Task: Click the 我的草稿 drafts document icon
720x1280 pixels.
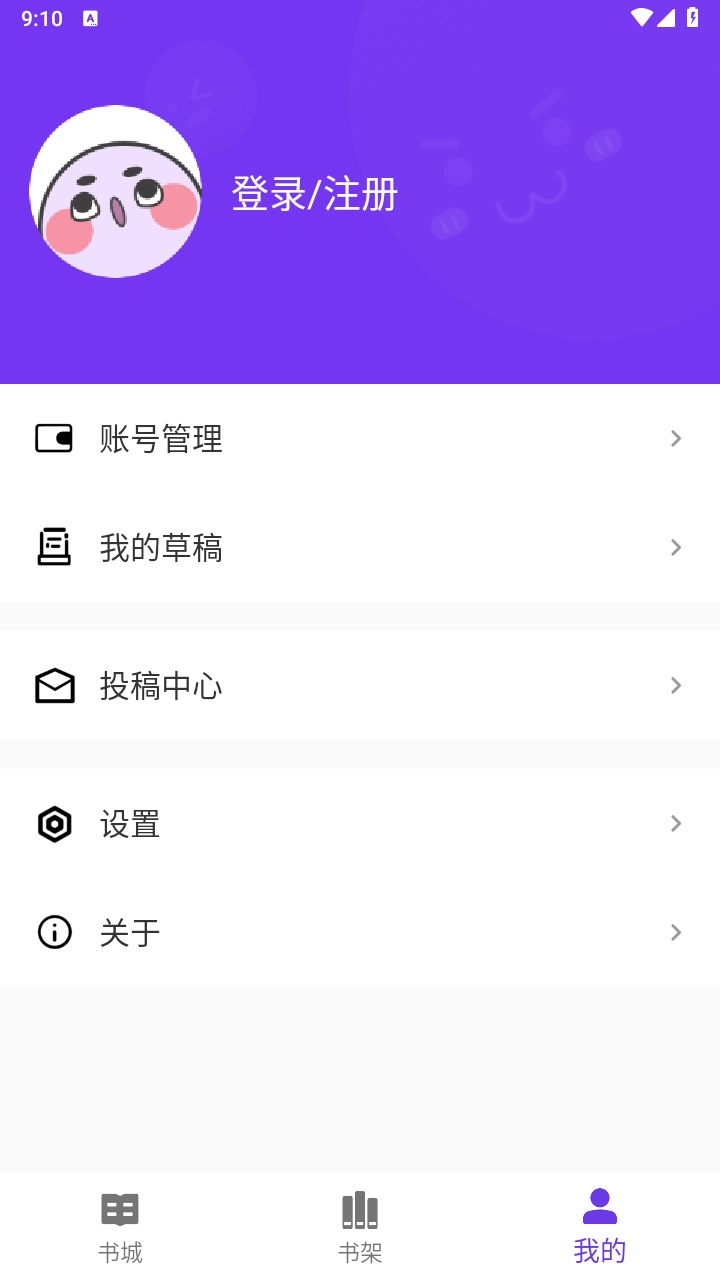Action: click(55, 547)
